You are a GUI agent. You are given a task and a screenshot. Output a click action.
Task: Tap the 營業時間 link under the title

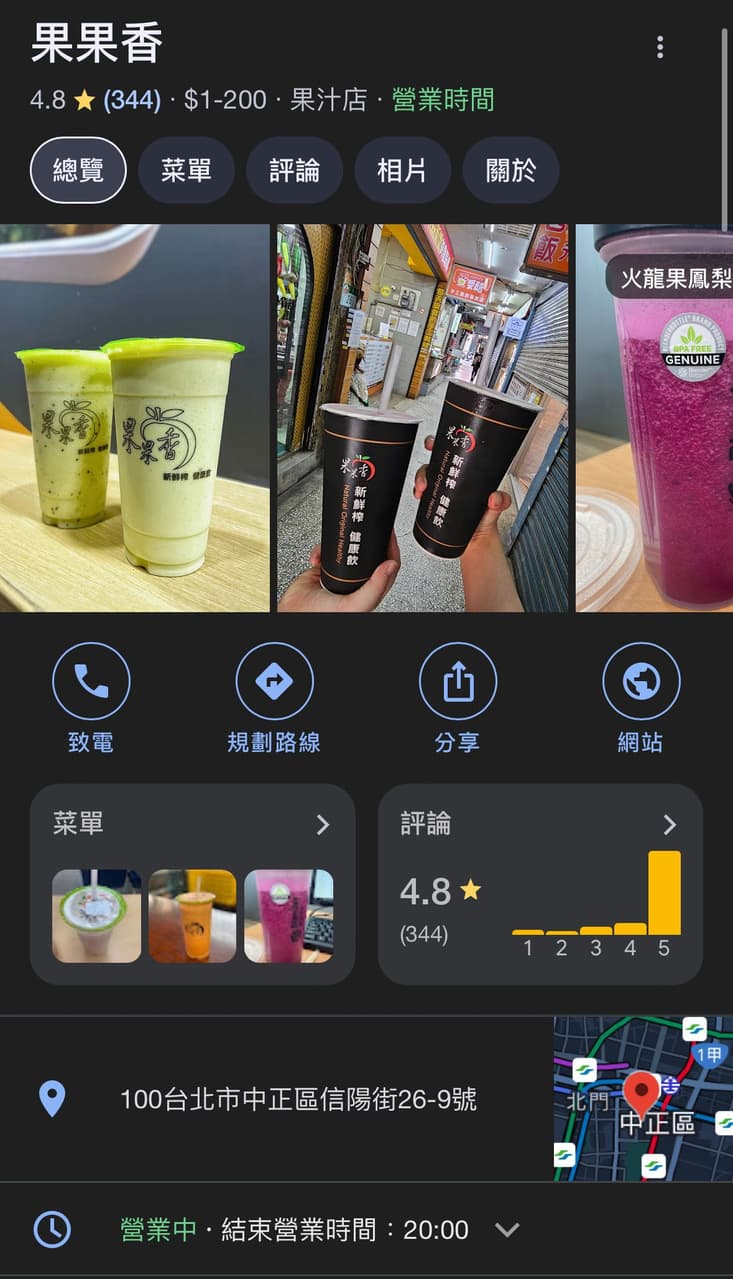click(x=443, y=100)
